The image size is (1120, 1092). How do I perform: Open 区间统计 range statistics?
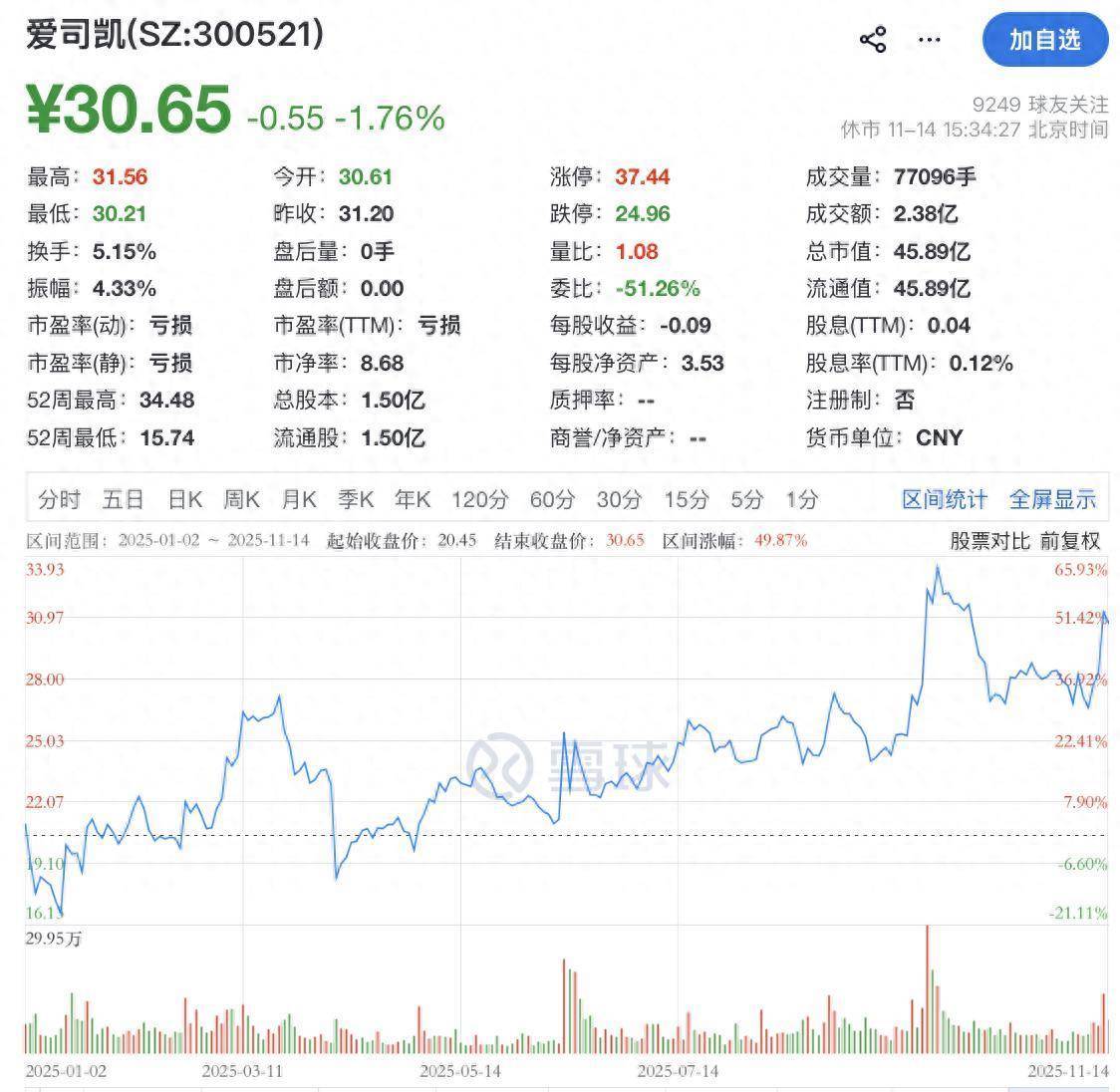point(944,499)
